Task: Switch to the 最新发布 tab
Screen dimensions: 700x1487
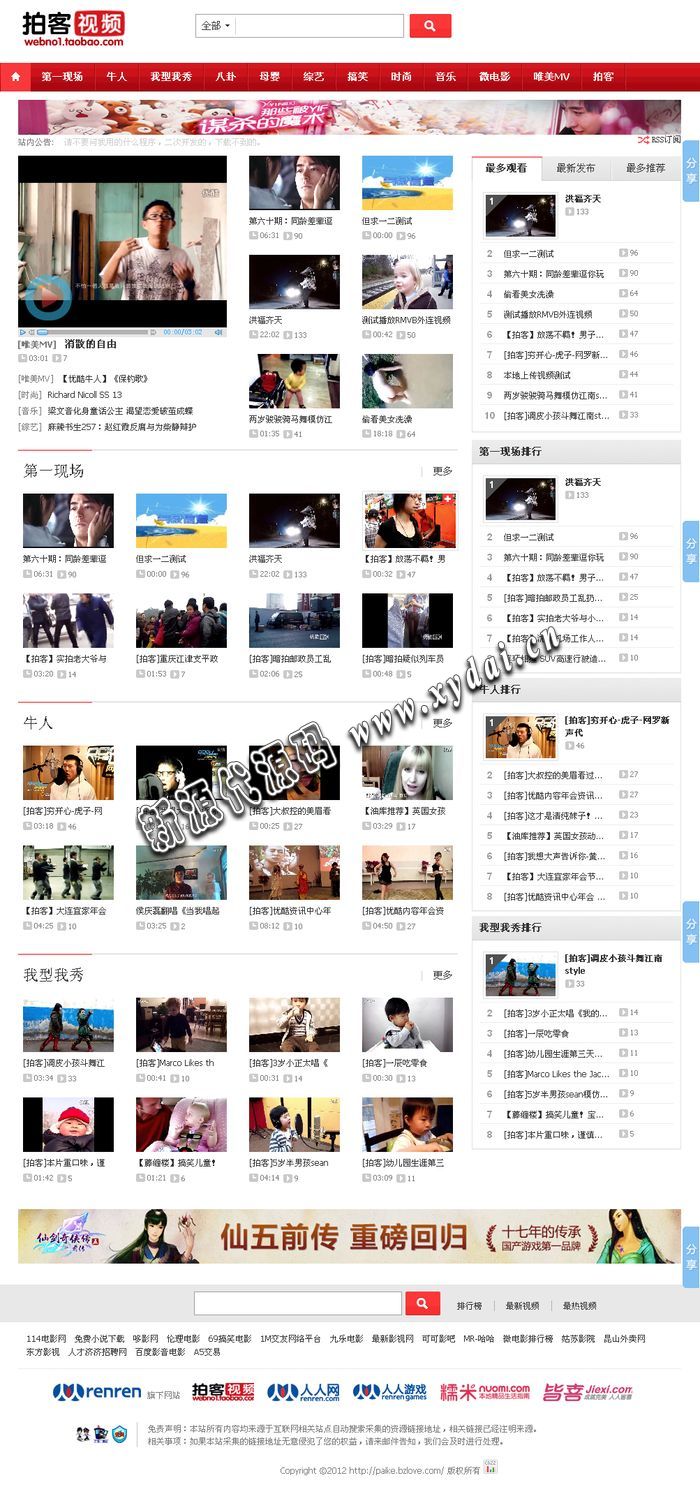Action: [x=576, y=168]
